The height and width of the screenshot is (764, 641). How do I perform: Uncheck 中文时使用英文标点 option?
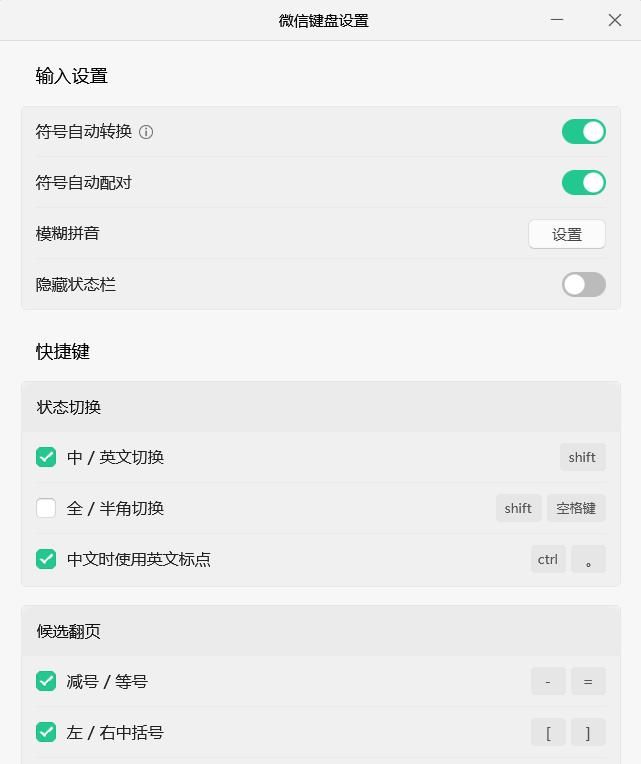pyautogui.click(x=46, y=559)
